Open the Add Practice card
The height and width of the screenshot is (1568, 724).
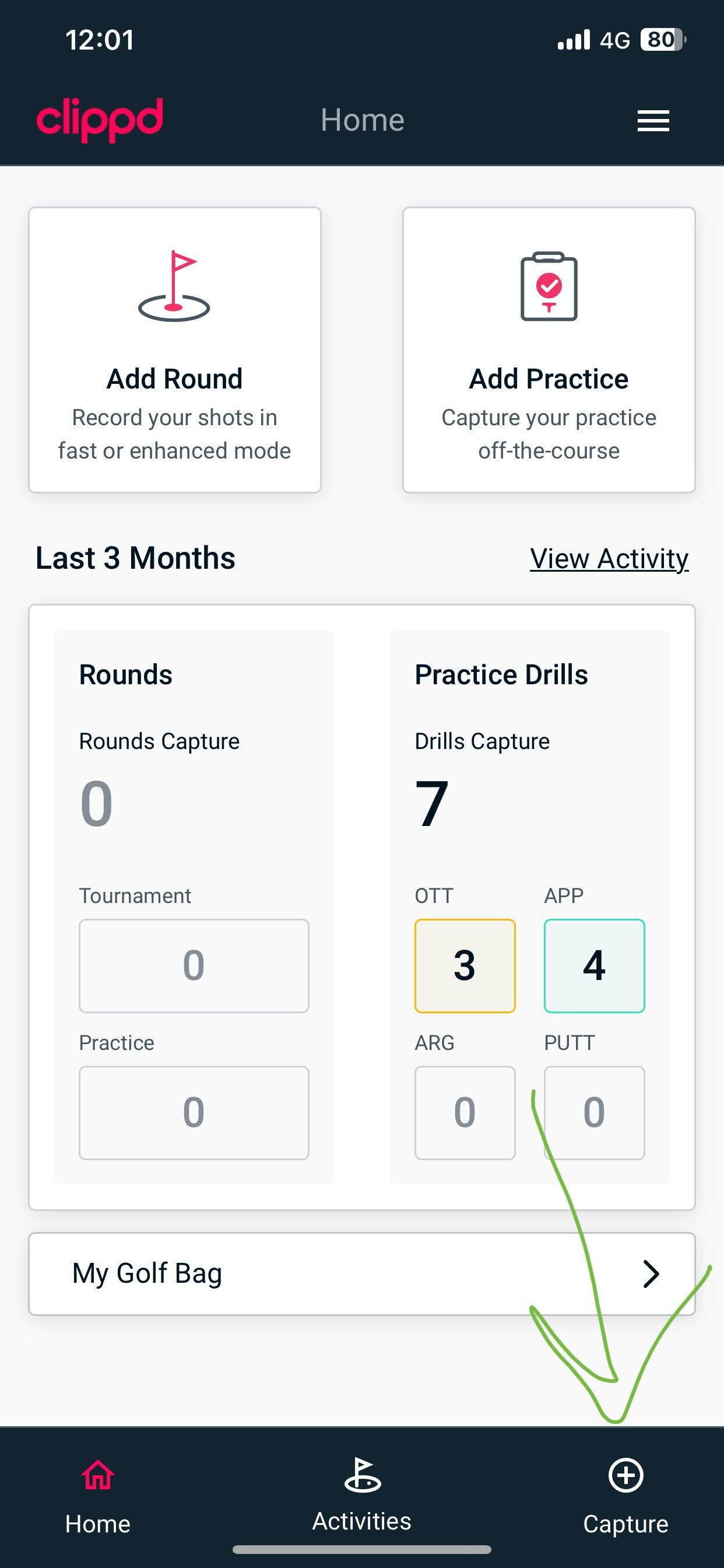548,350
